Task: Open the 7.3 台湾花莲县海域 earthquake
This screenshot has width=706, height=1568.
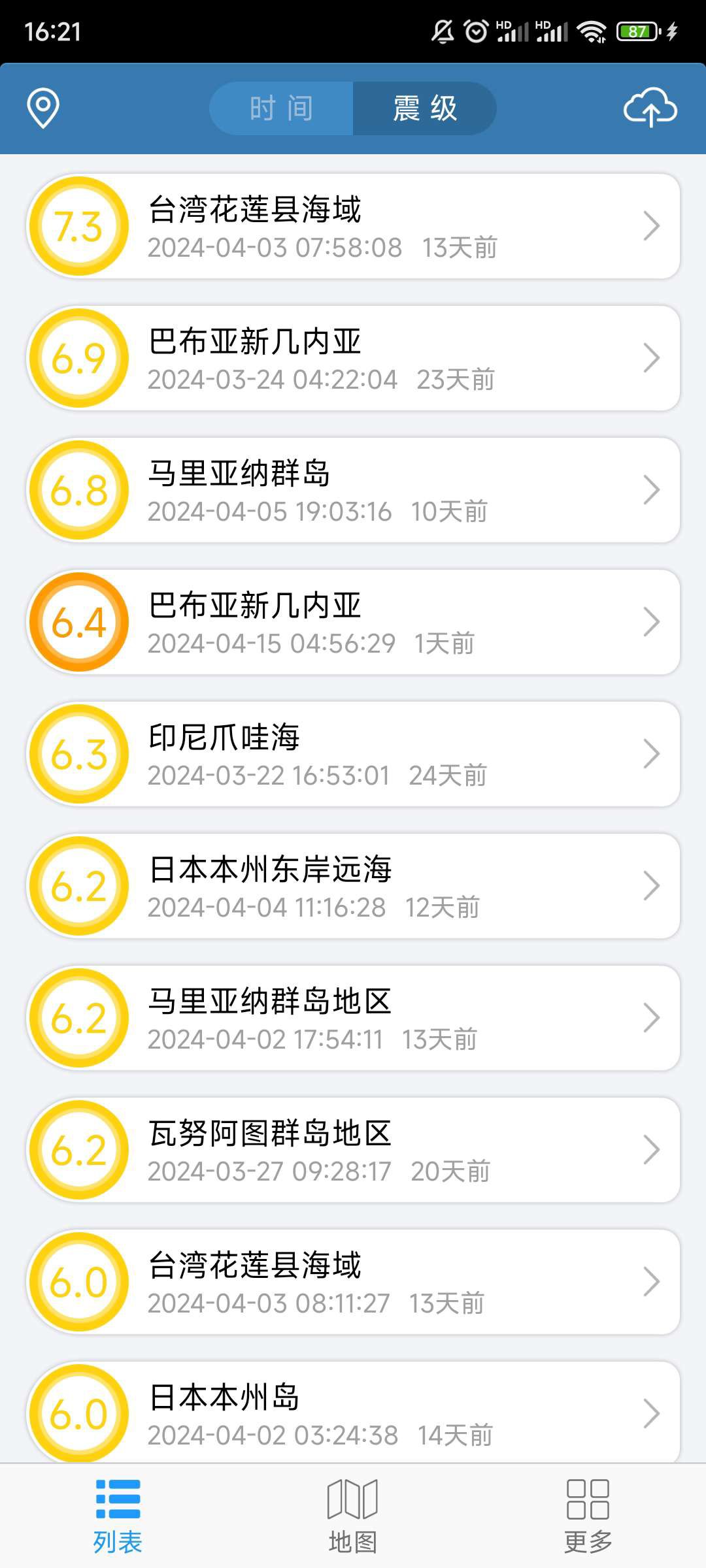Action: [x=353, y=226]
